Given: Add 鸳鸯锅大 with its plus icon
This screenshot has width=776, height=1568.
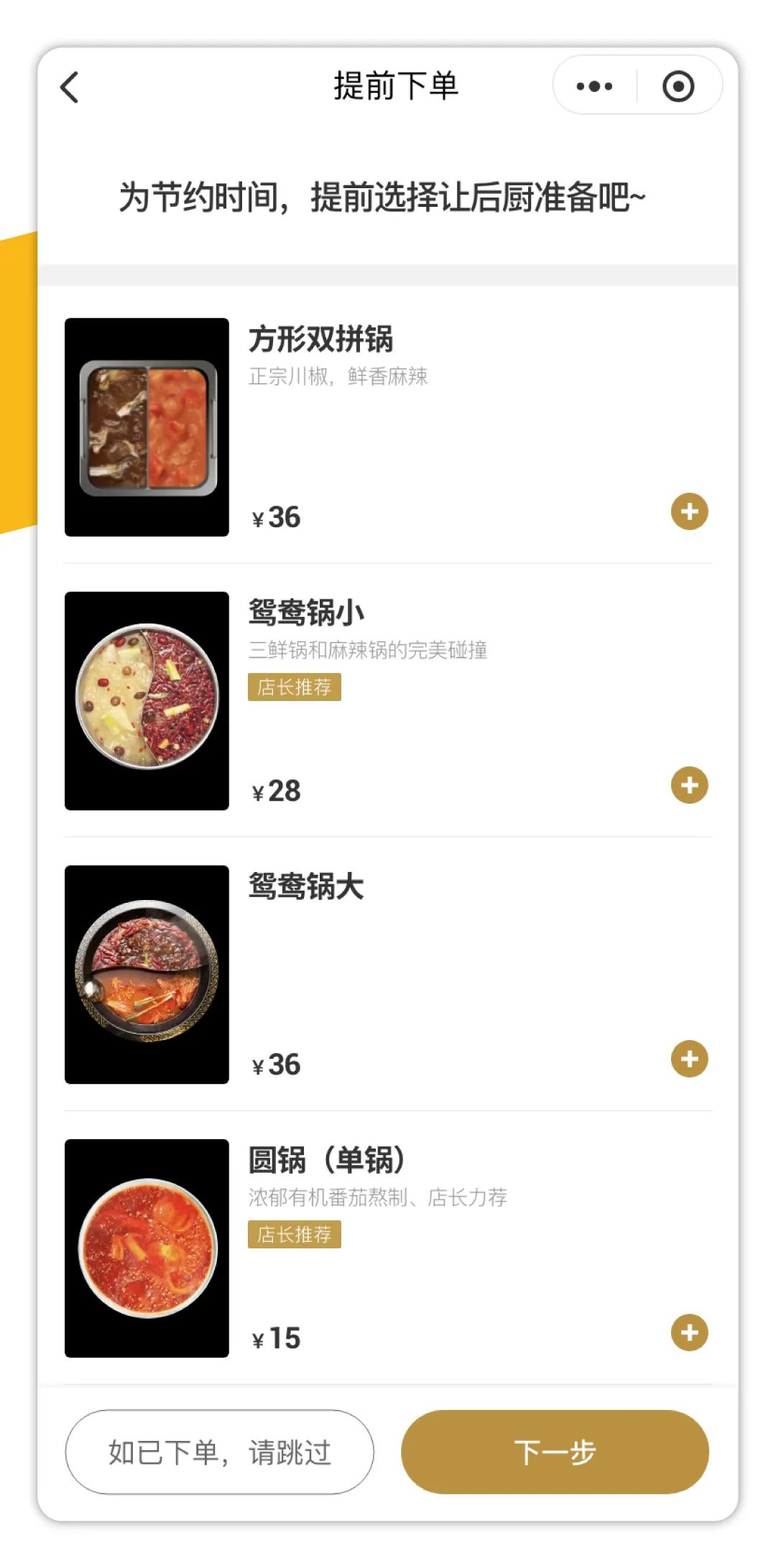Looking at the screenshot, I should coord(689,1059).
